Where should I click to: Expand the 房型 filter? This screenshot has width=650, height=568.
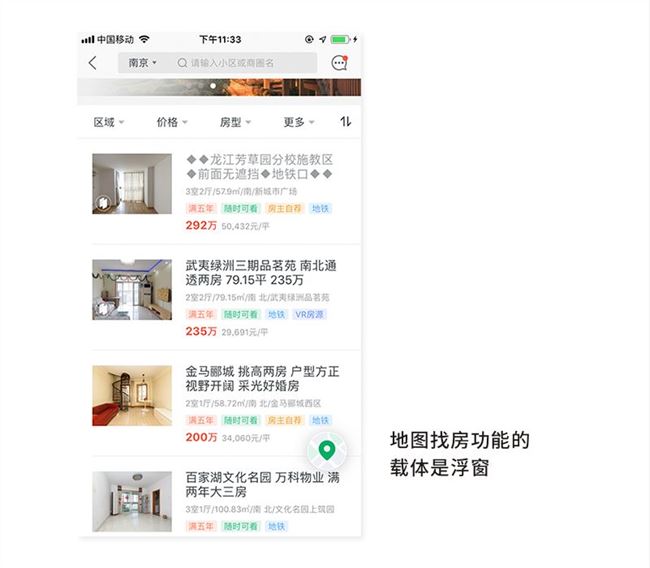tap(235, 122)
